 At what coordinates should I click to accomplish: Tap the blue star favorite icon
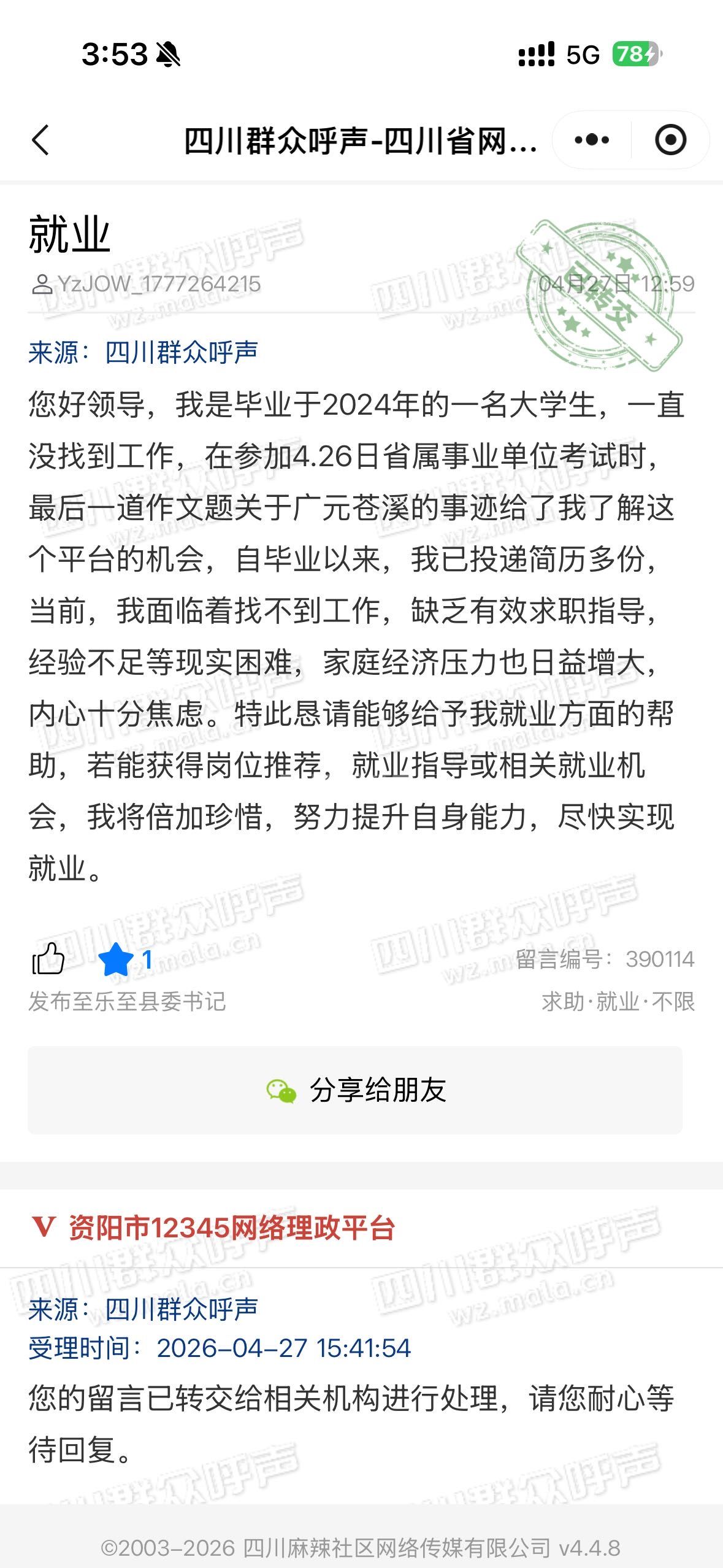pos(116,959)
